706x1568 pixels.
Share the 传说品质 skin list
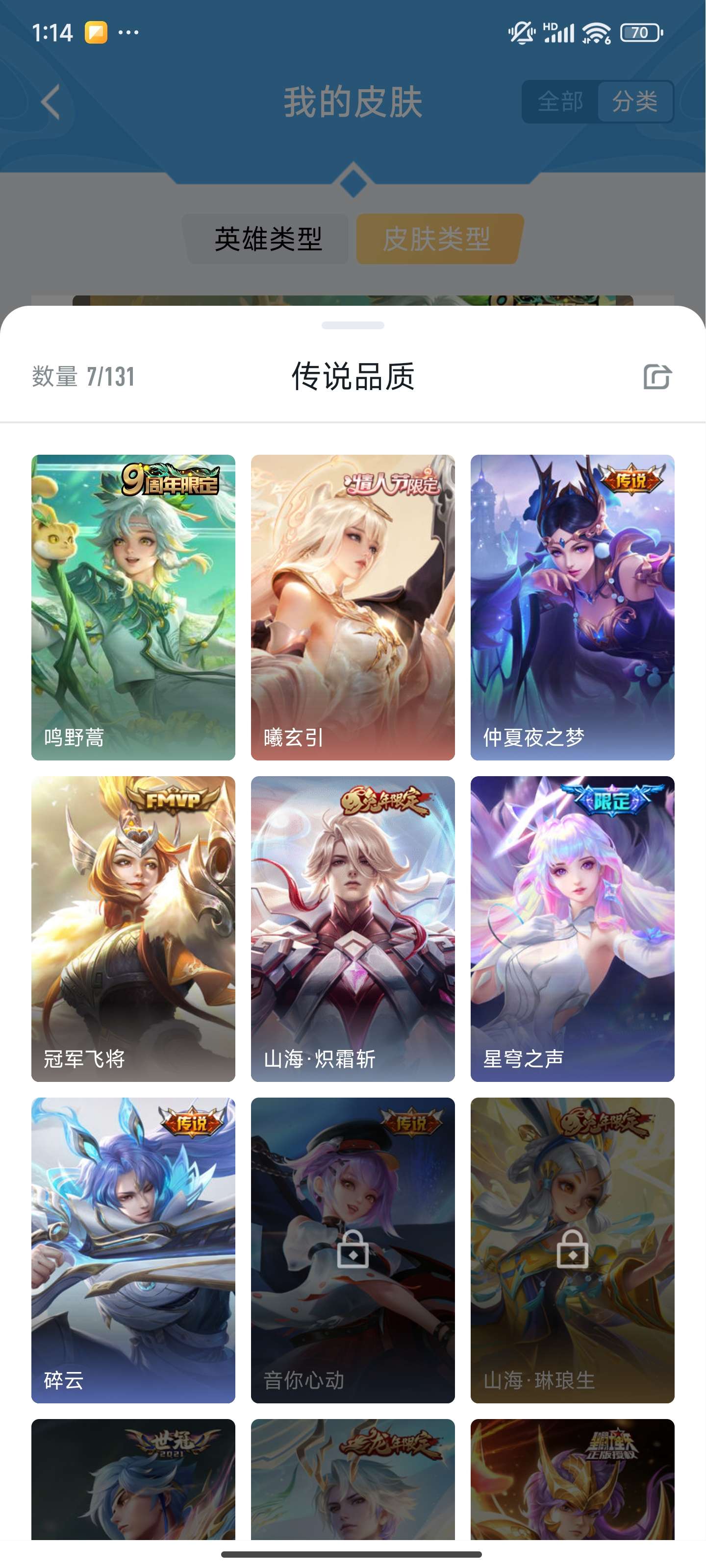pyautogui.click(x=657, y=376)
